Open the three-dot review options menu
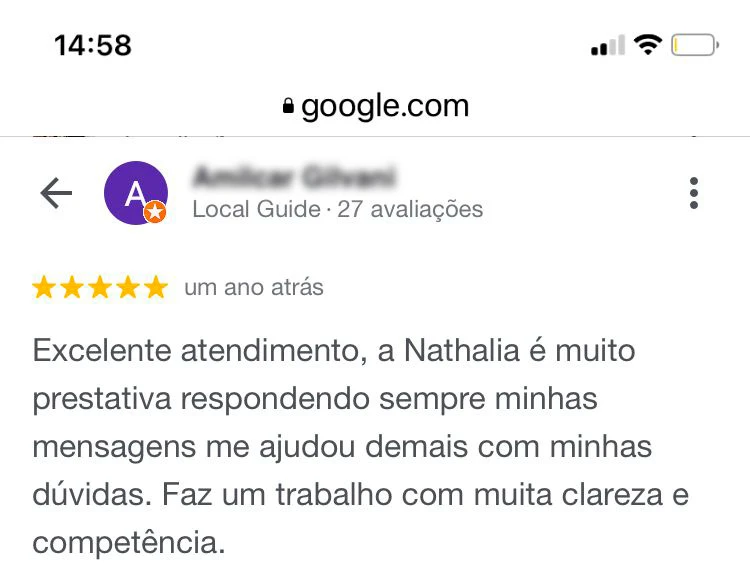The image size is (750, 588). [x=694, y=193]
